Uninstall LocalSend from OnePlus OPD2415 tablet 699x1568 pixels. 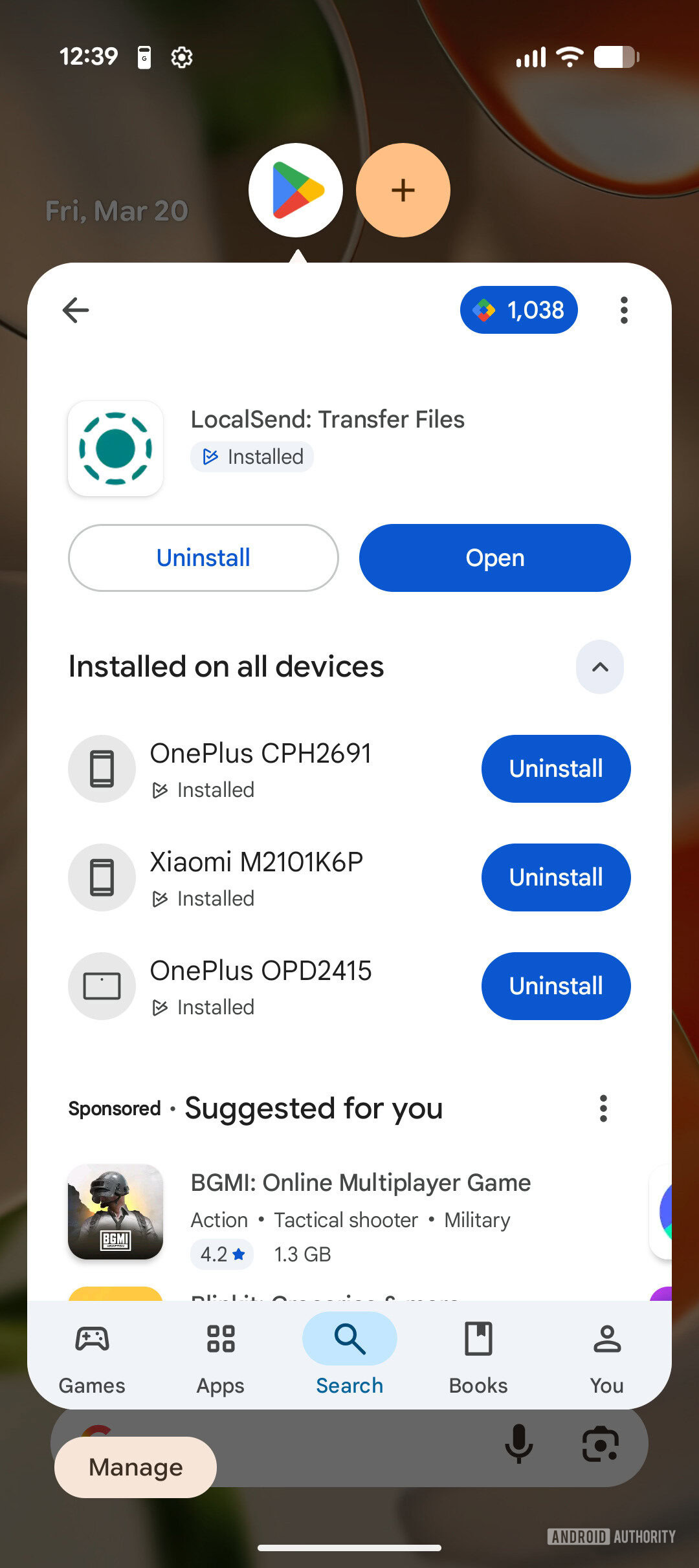tap(555, 986)
